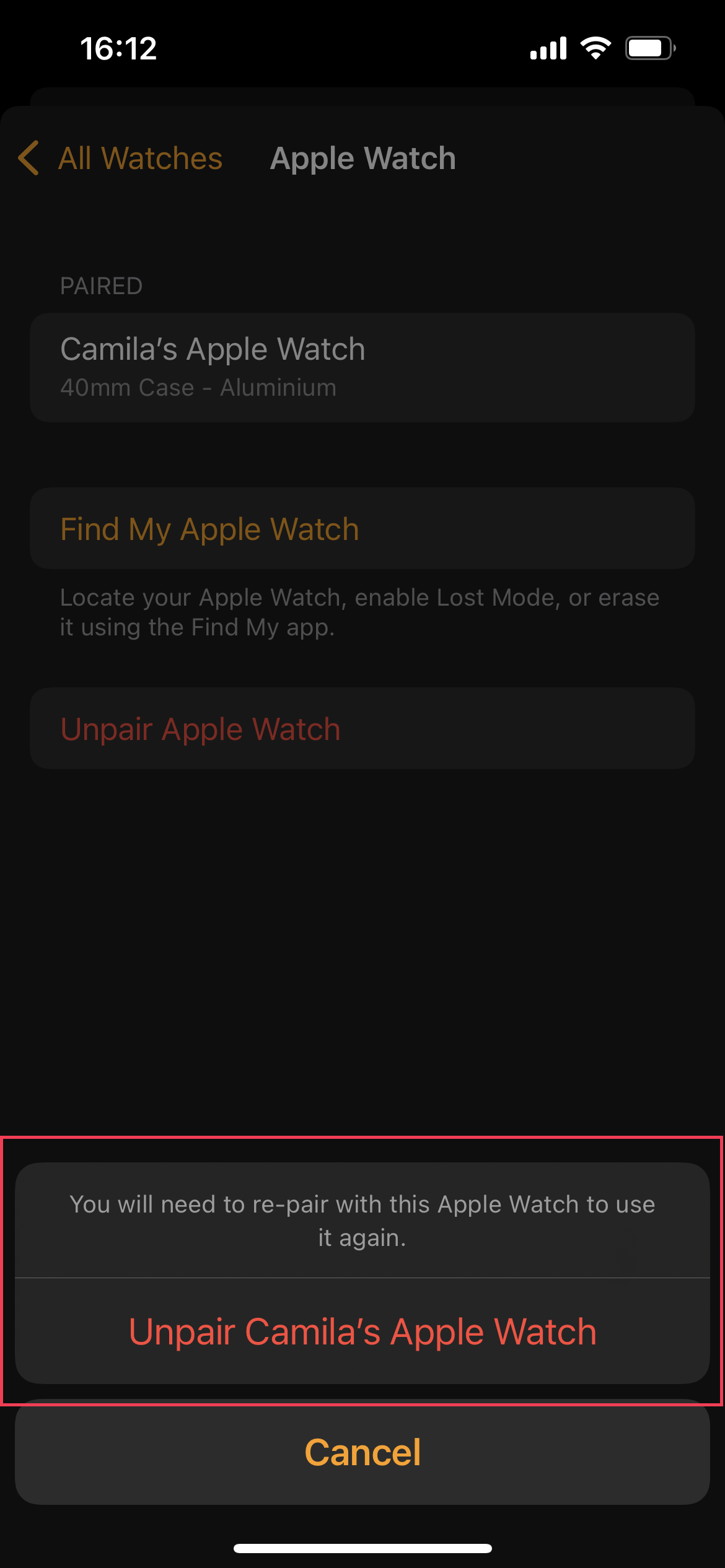This screenshot has width=725, height=1568.
Task: Confirm Unpair Camila's Apple Watch
Action: 362,1331
